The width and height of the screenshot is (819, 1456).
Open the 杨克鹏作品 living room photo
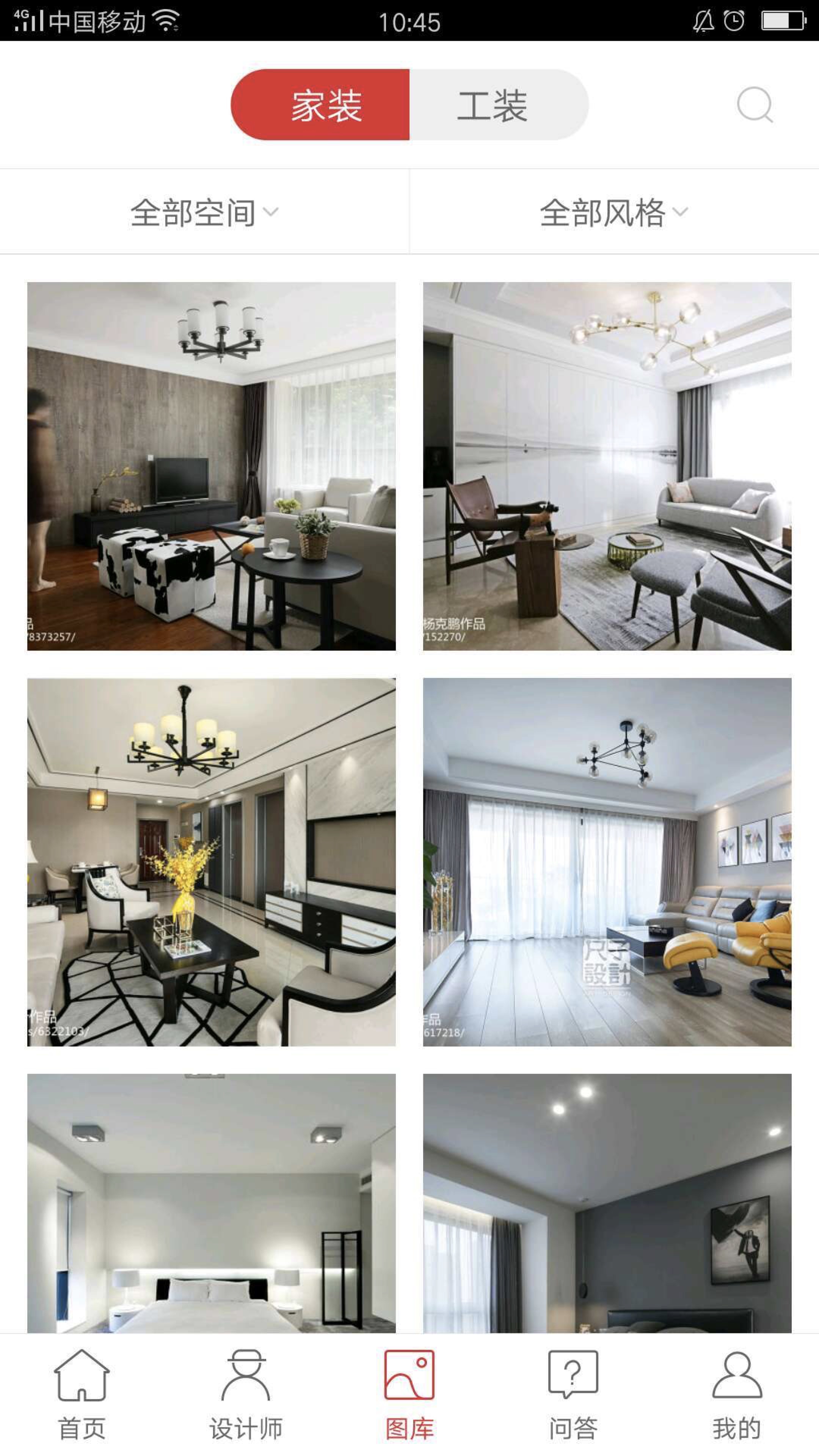point(607,466)
